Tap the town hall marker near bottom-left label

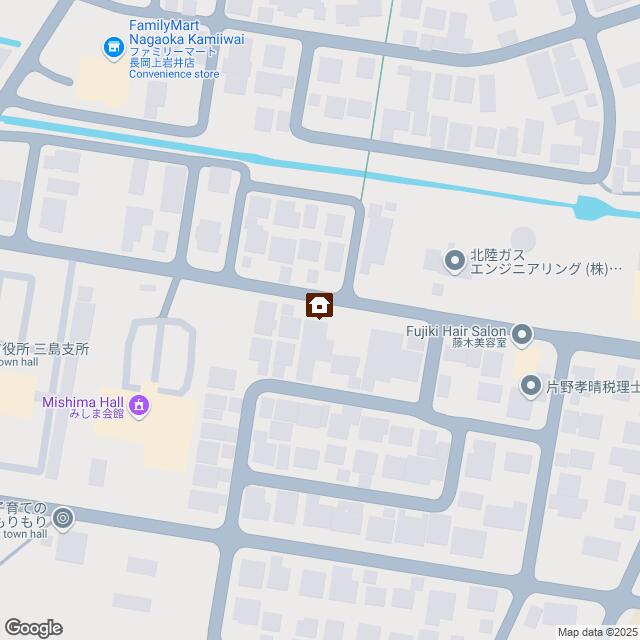click(63, 518)
